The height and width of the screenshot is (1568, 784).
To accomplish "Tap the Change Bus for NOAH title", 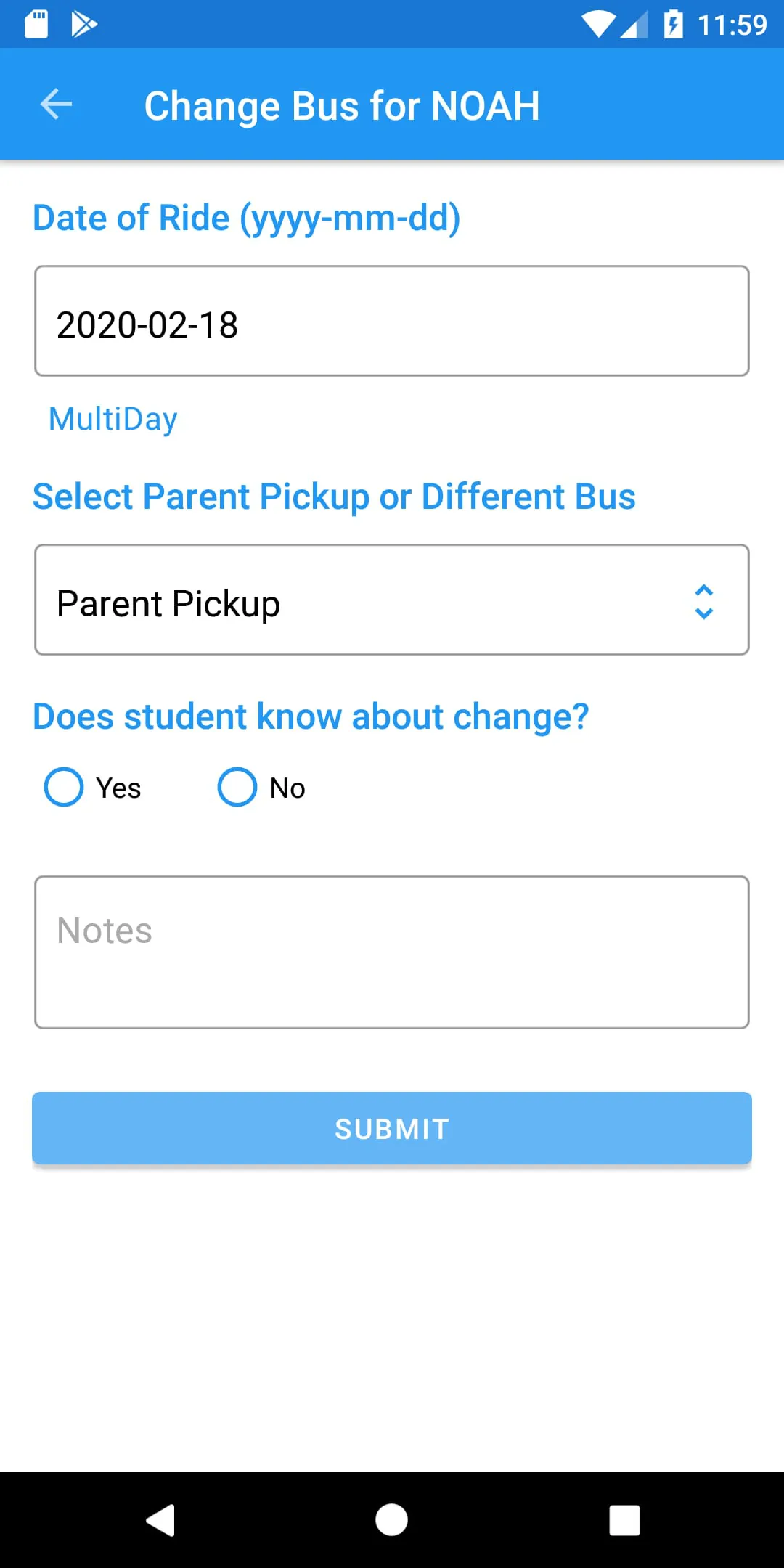I will click(341, 104).
